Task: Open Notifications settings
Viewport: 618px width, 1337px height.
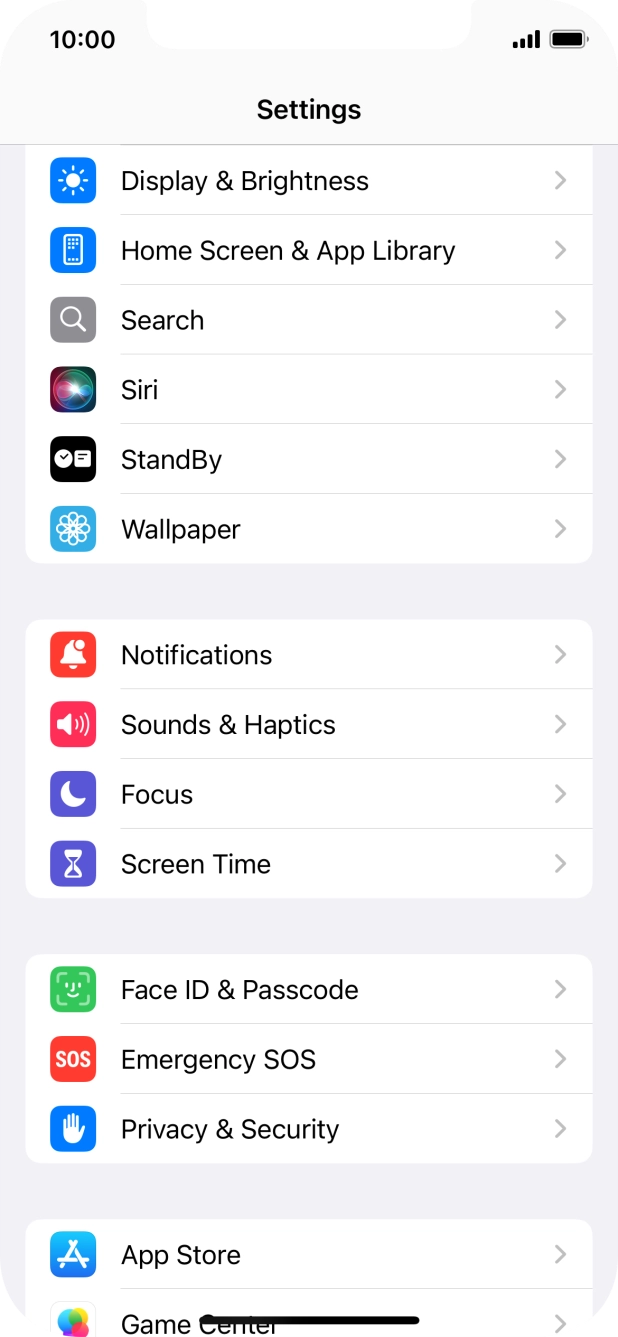Action: coord(308,655)
